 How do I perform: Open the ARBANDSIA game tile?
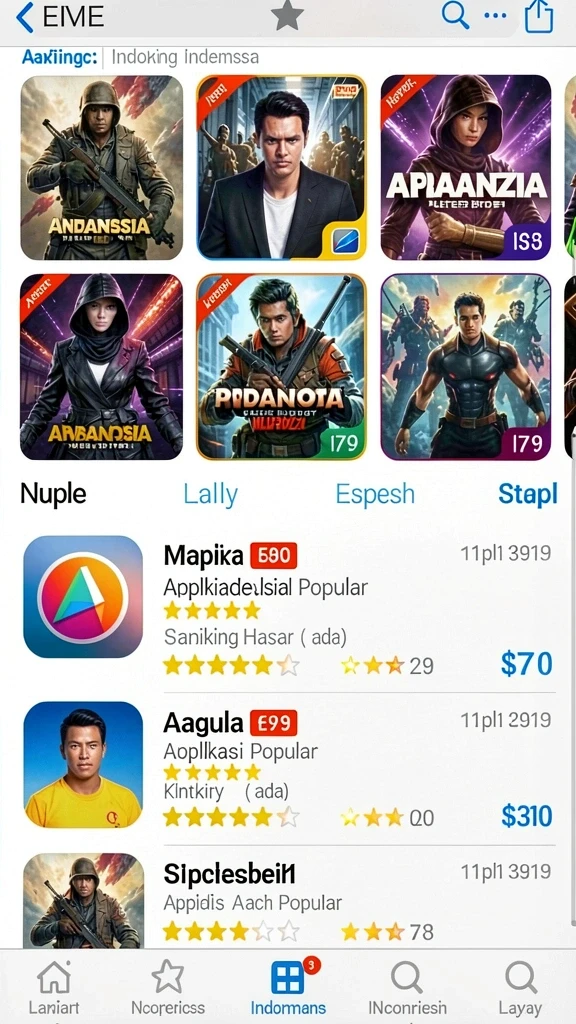pyautogui.click(x=102, y=367)
